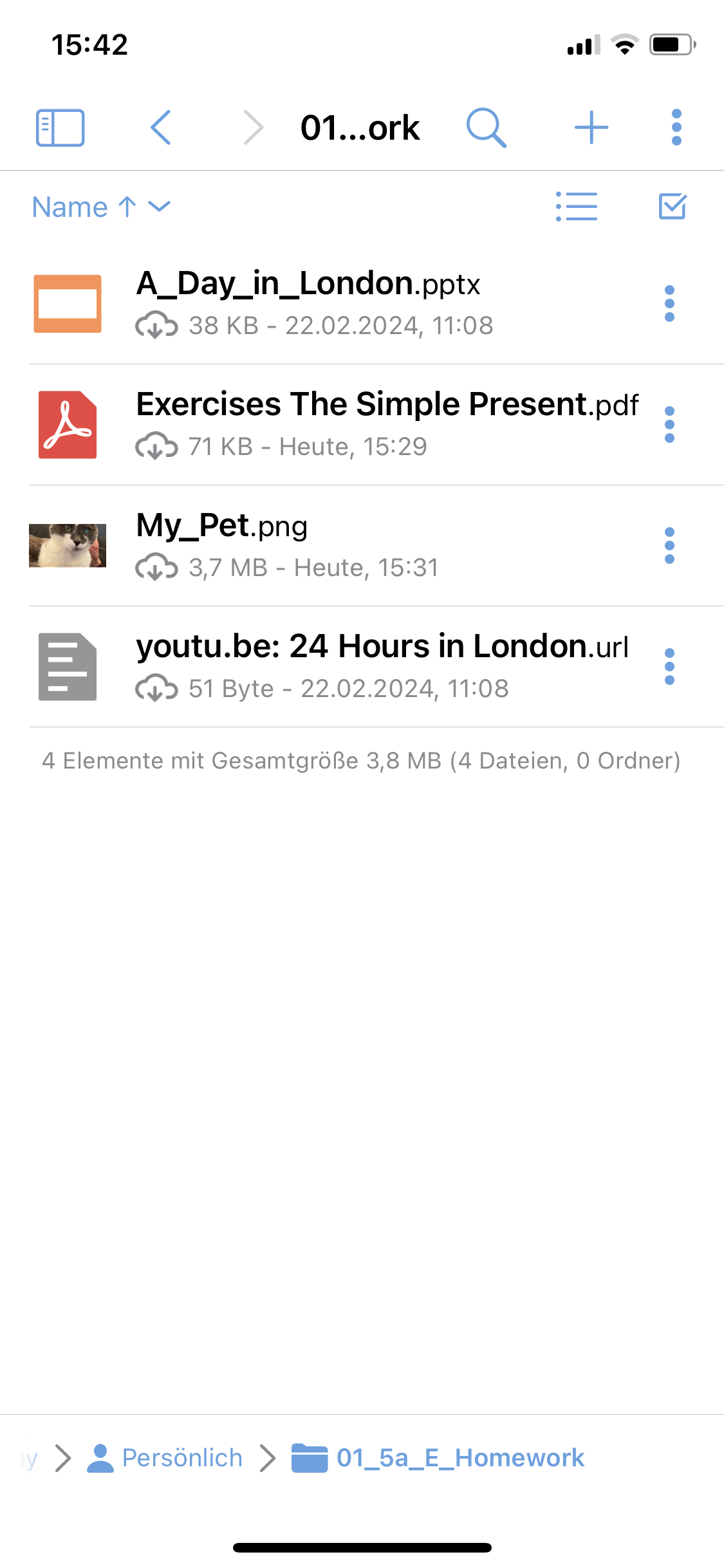Toggle the sidebar panel
The image size is (724, 1568).
[x=60, y=127]
